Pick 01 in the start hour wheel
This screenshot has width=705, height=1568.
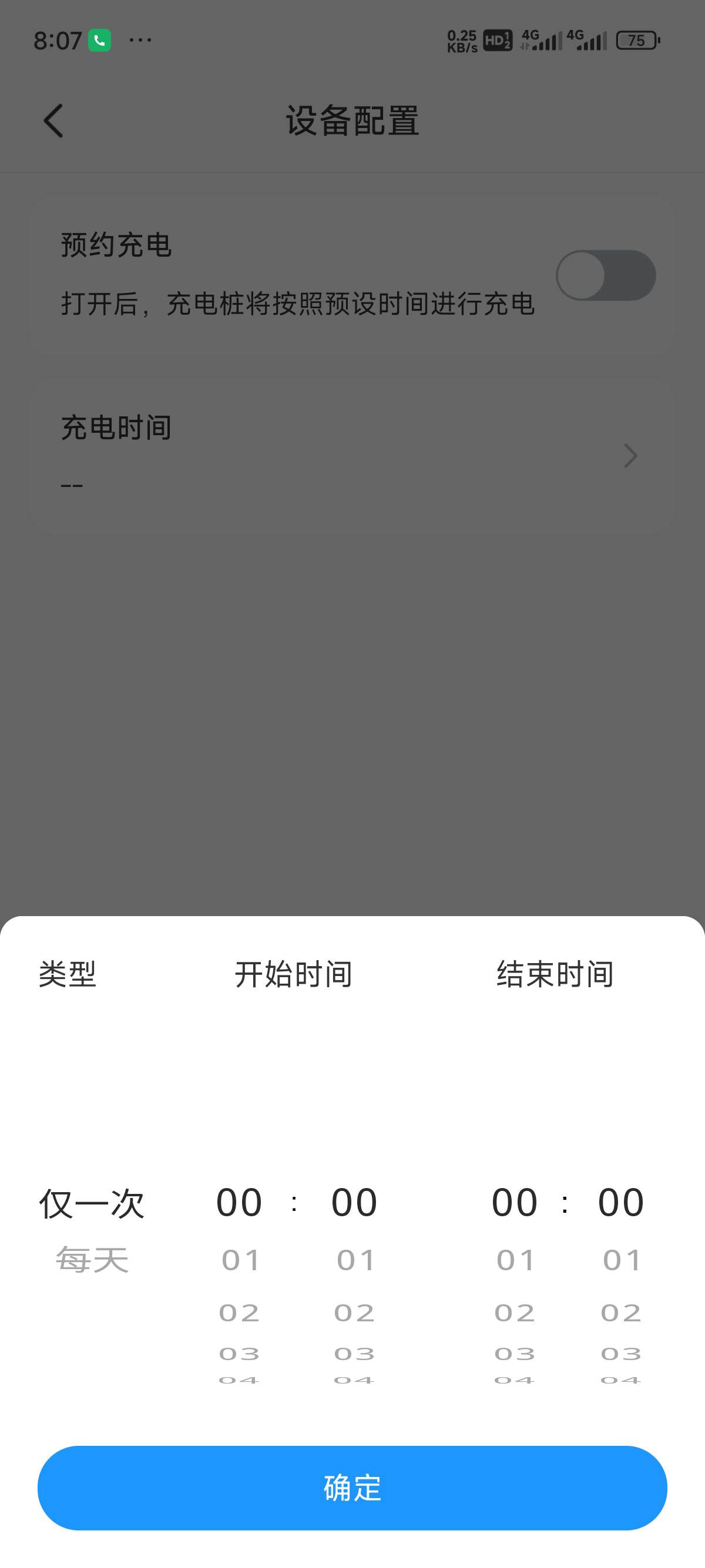pos(240,1260)
